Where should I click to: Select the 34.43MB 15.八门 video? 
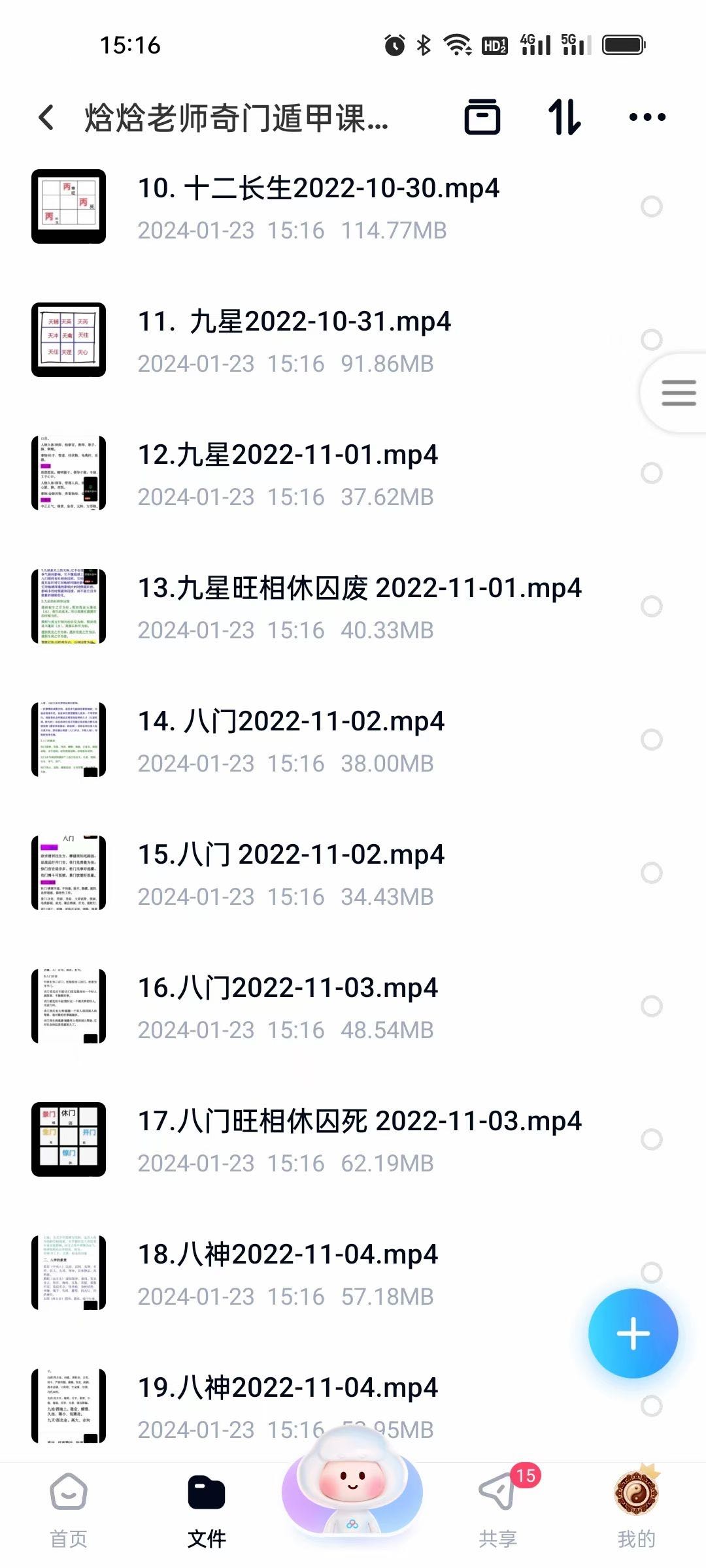tap(651, 873)
